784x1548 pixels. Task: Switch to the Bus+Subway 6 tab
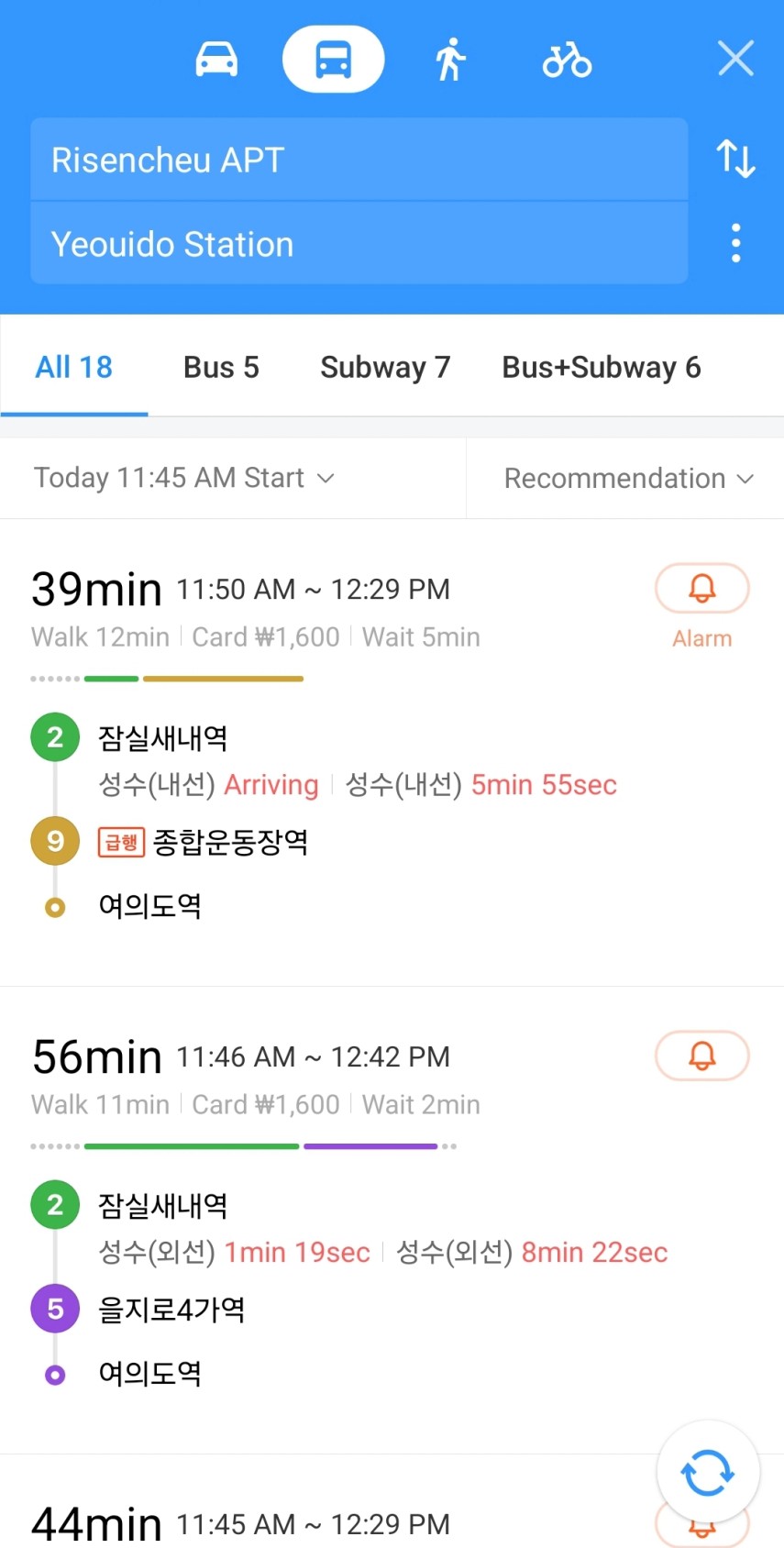click(601, 368)
